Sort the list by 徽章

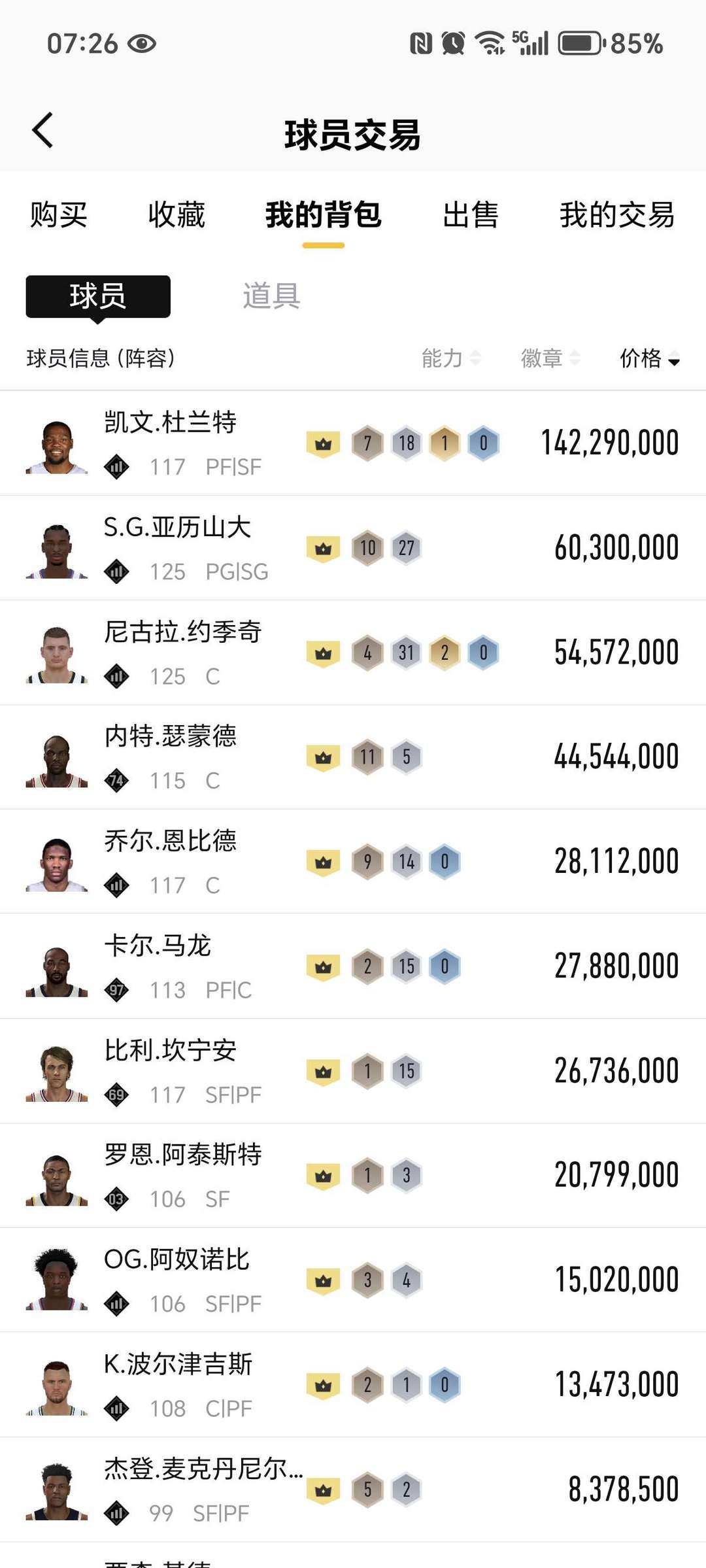[550, 358]
